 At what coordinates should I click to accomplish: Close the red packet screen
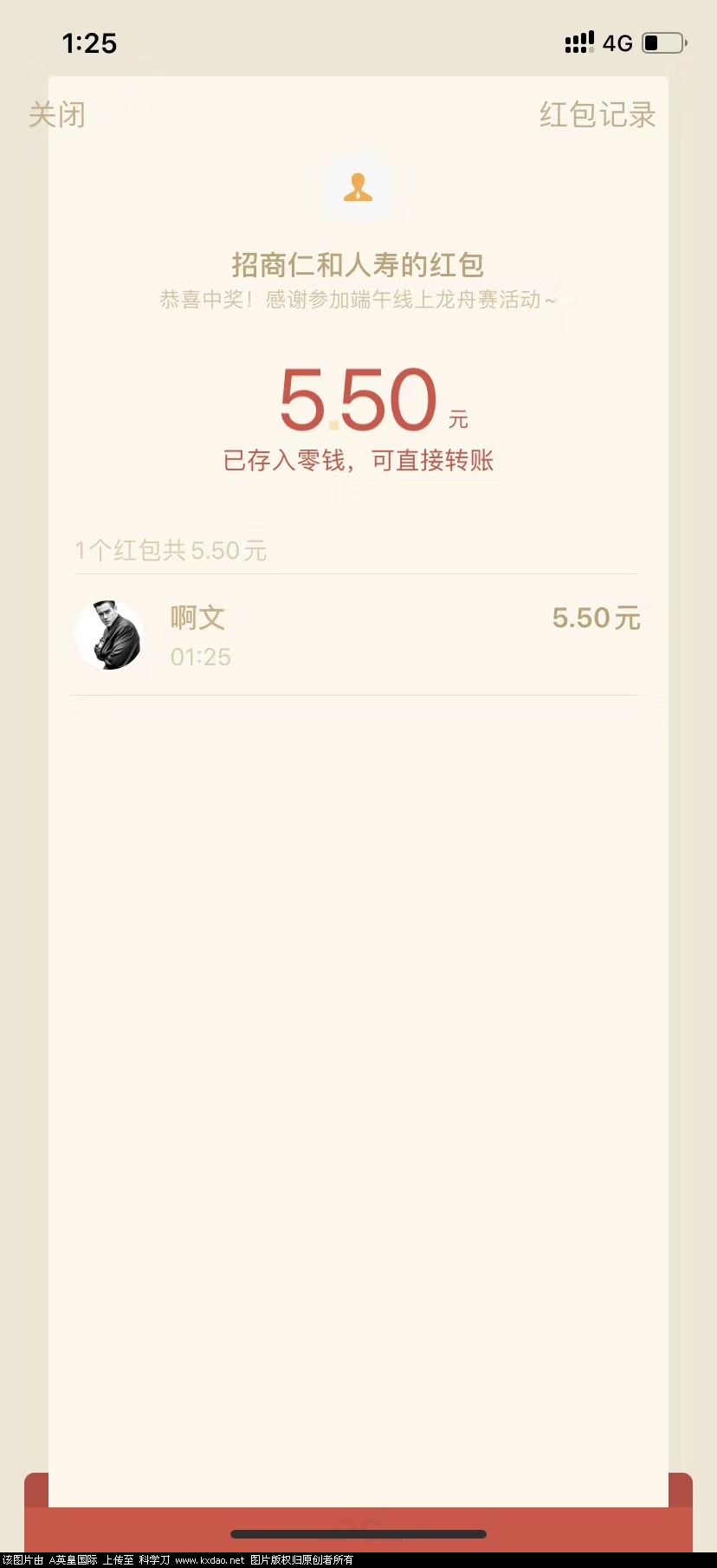click(x=57, y=114)
